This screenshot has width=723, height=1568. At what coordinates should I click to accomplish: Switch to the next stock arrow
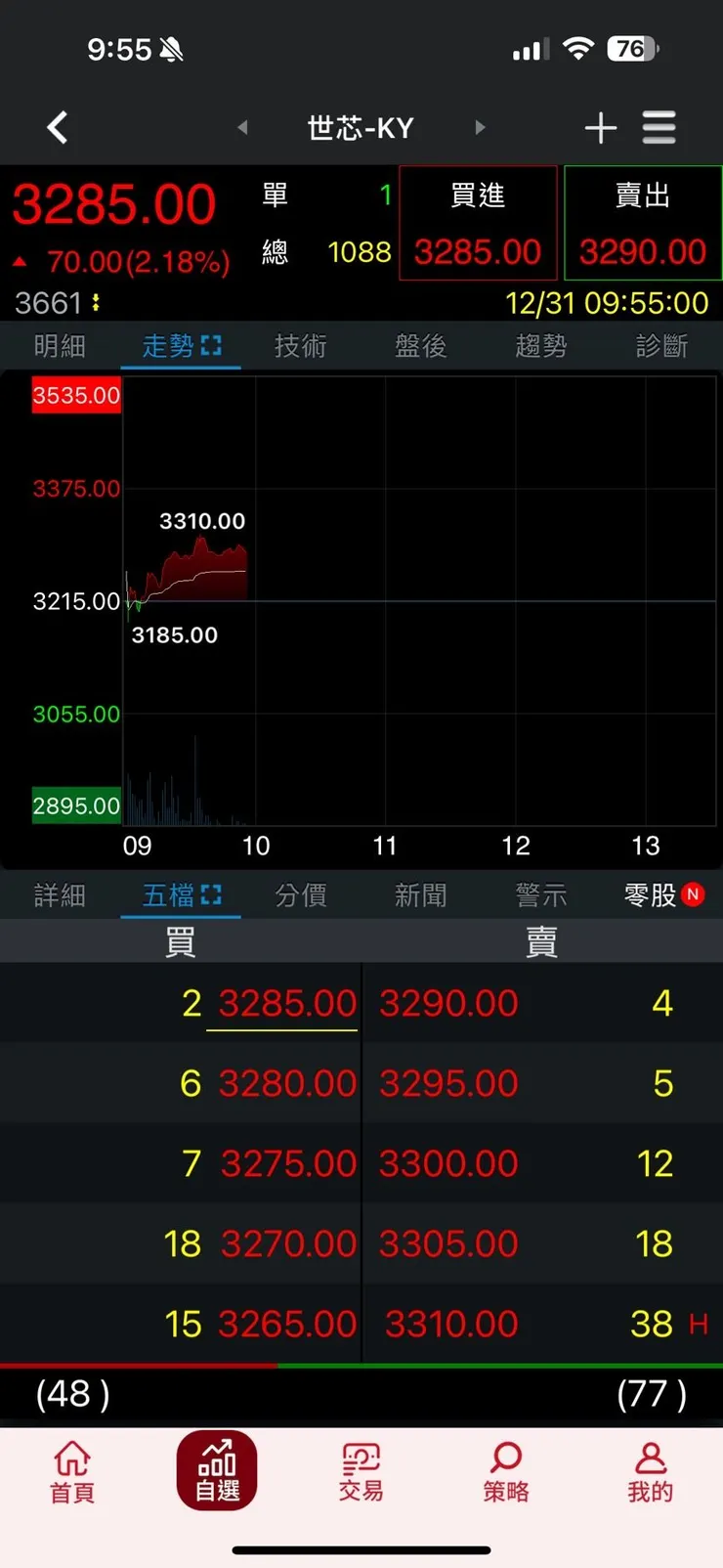(x=480, y=127)
